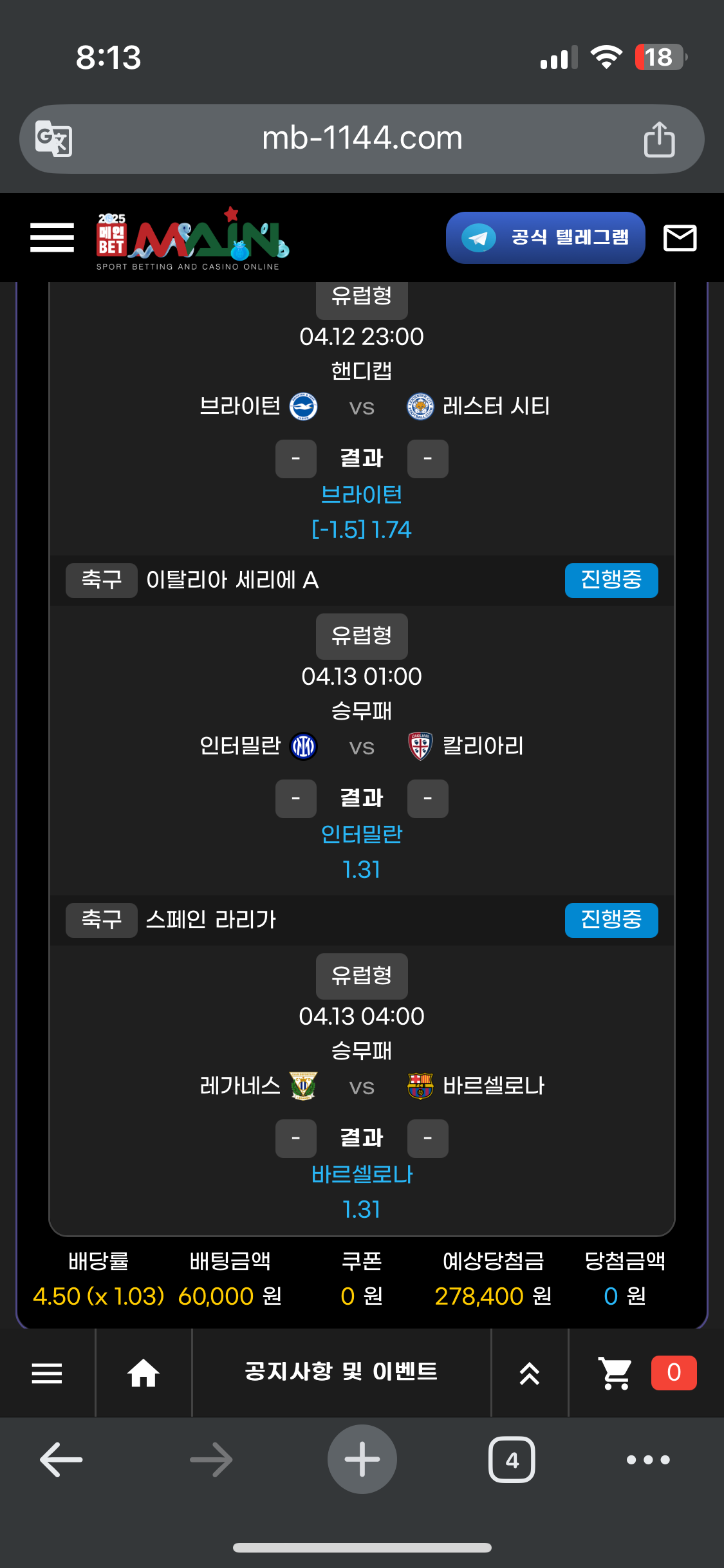The width and height of the screenshot is (724, 1568).
Task: View the four open browser tabs
Action: coord(512,1459)
